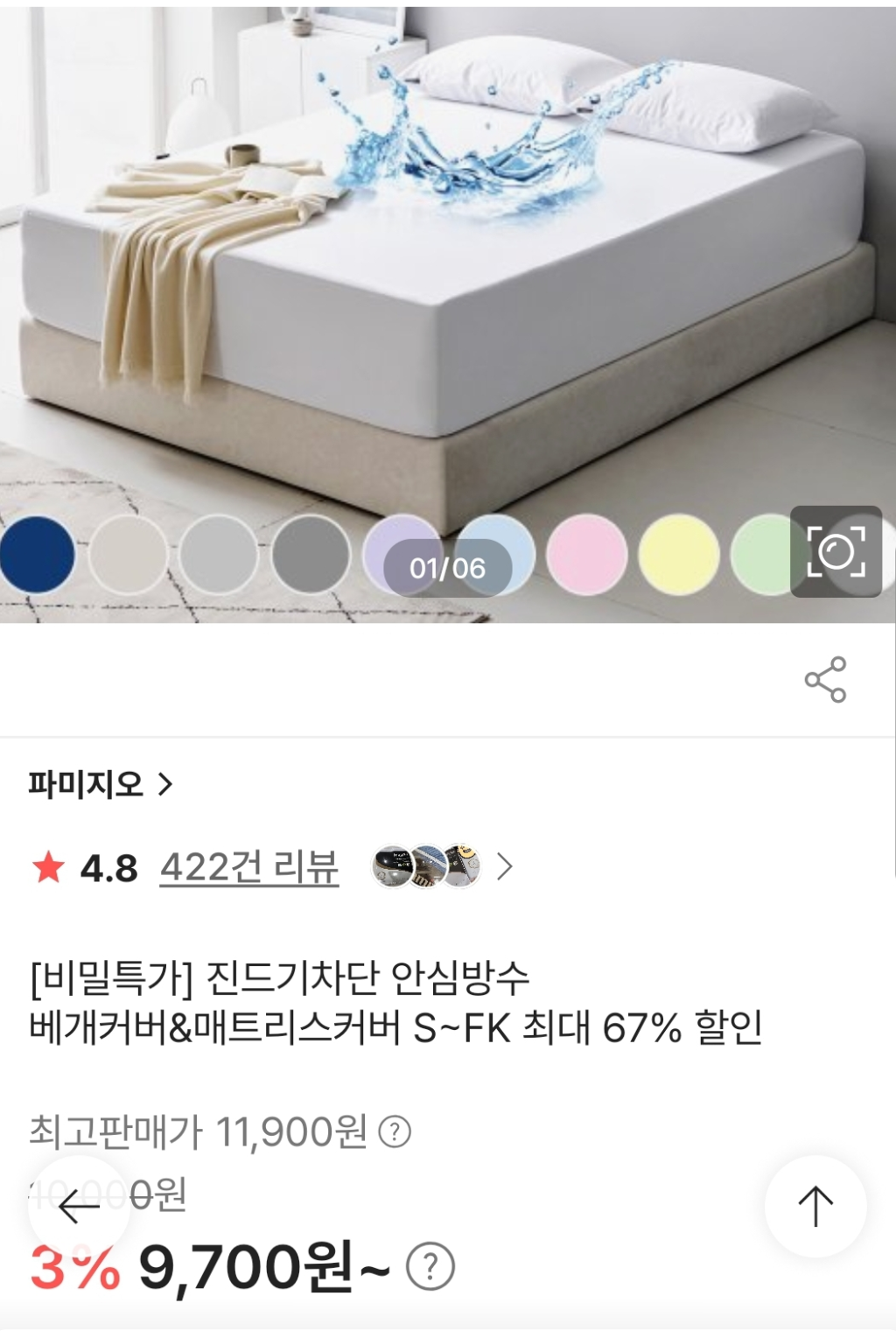View the review photo thumbnails
Image resolution: width=896 pixels, height=1331 pixels.
[x=427, y=866]
